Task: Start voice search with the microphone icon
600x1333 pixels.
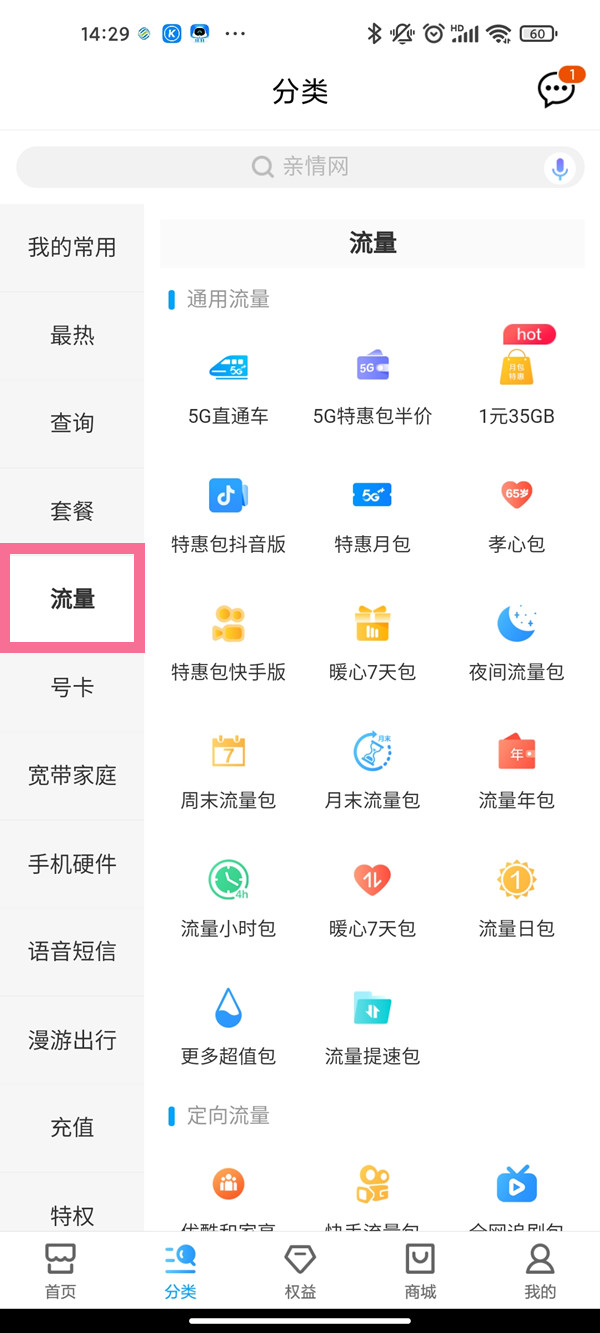Action: click(560, 168)
